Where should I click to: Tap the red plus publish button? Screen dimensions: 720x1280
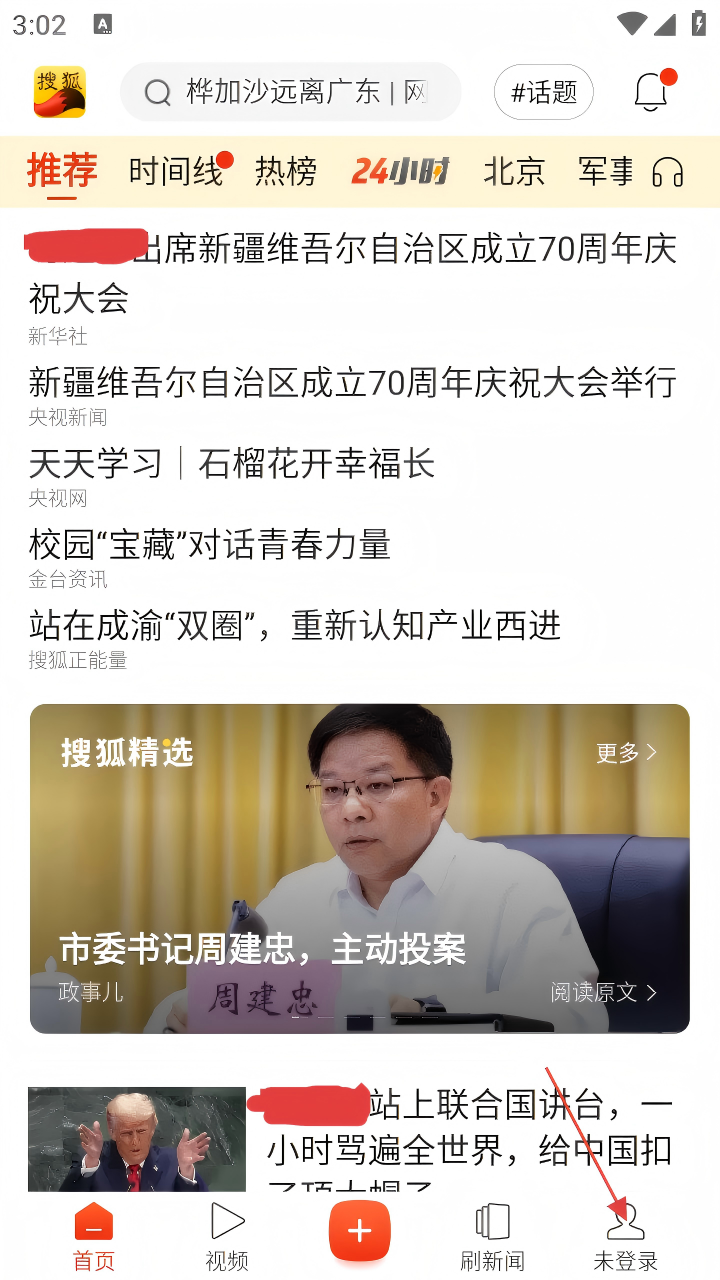pos(360,1231)
